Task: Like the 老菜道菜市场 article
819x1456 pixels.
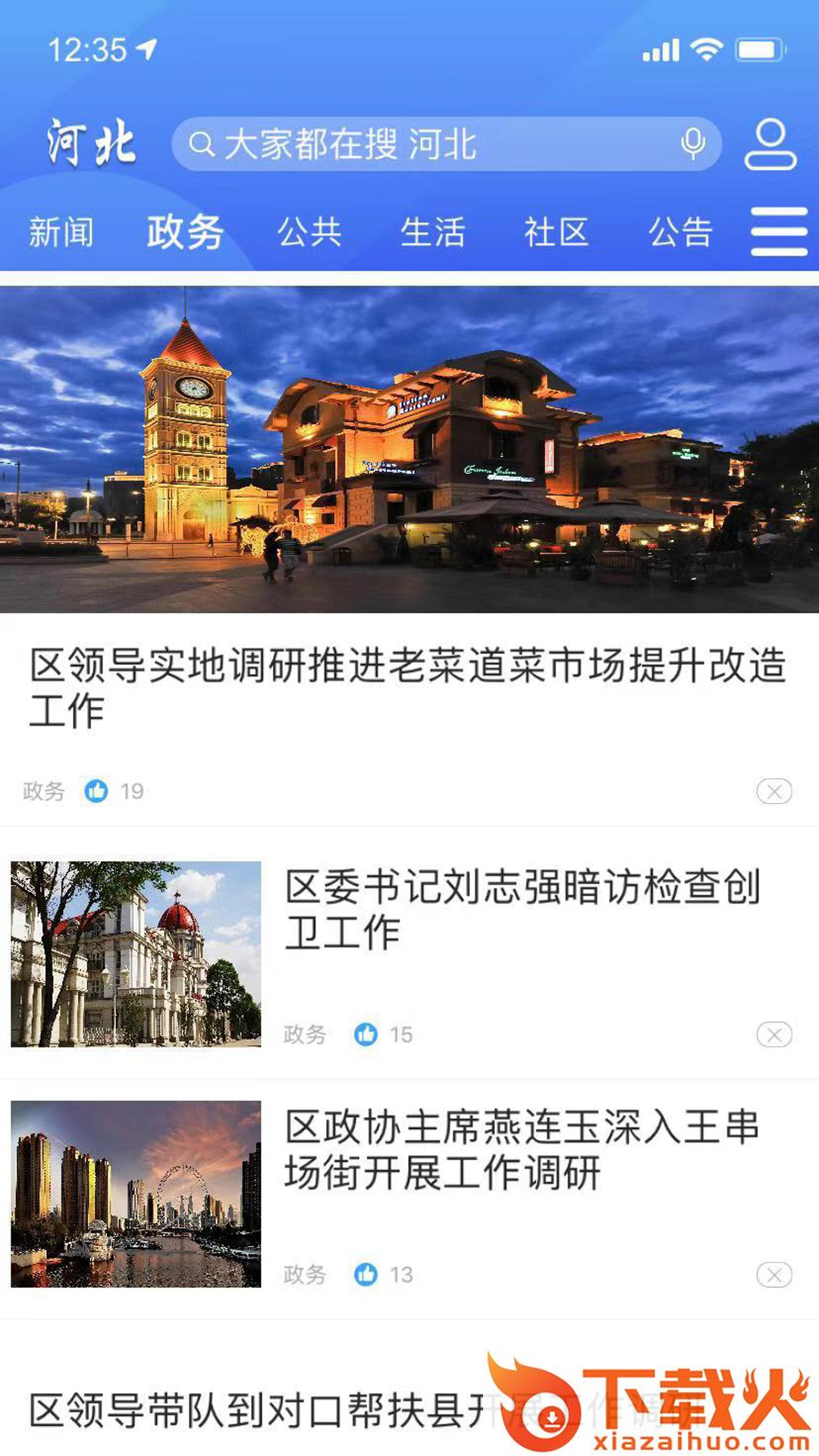Action: (x=96, y=792)
